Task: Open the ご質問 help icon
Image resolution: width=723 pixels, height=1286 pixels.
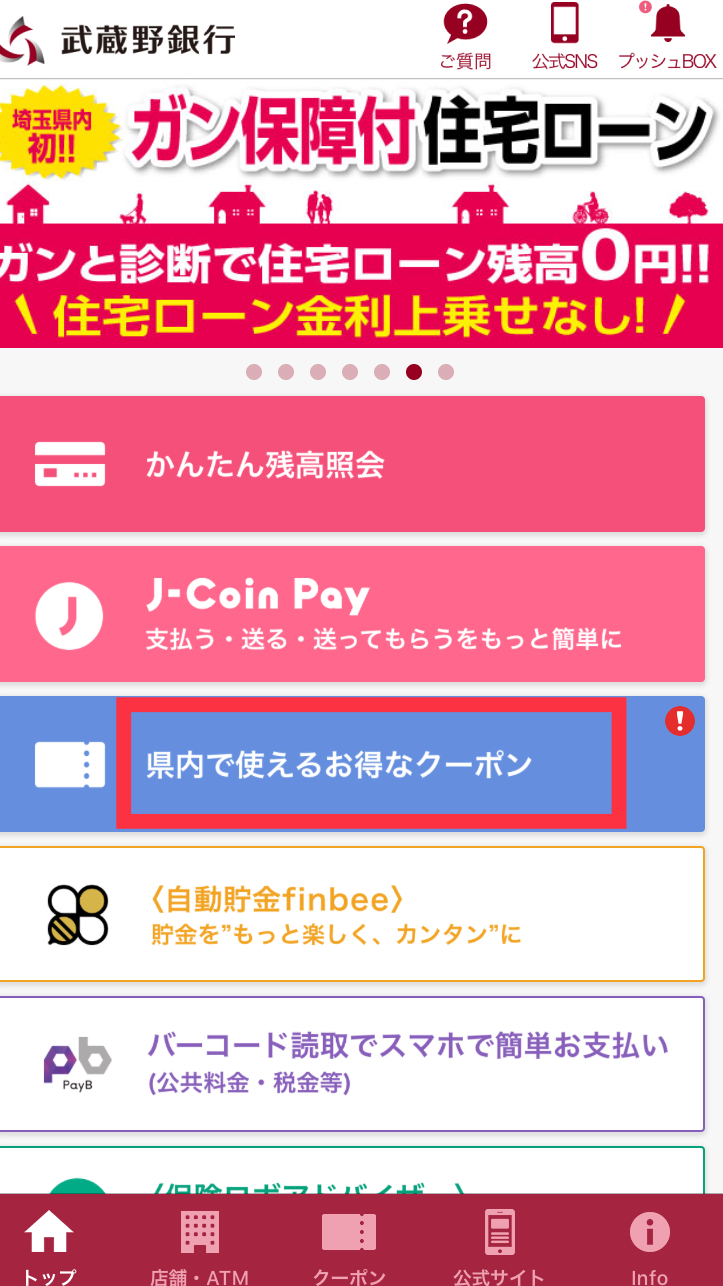Action: click(465, 36)
